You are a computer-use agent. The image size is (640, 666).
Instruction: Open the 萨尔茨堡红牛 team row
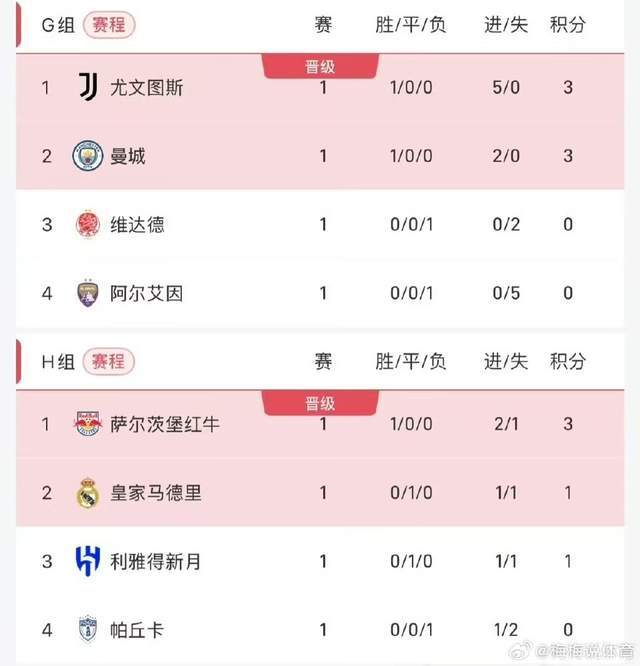164,424
